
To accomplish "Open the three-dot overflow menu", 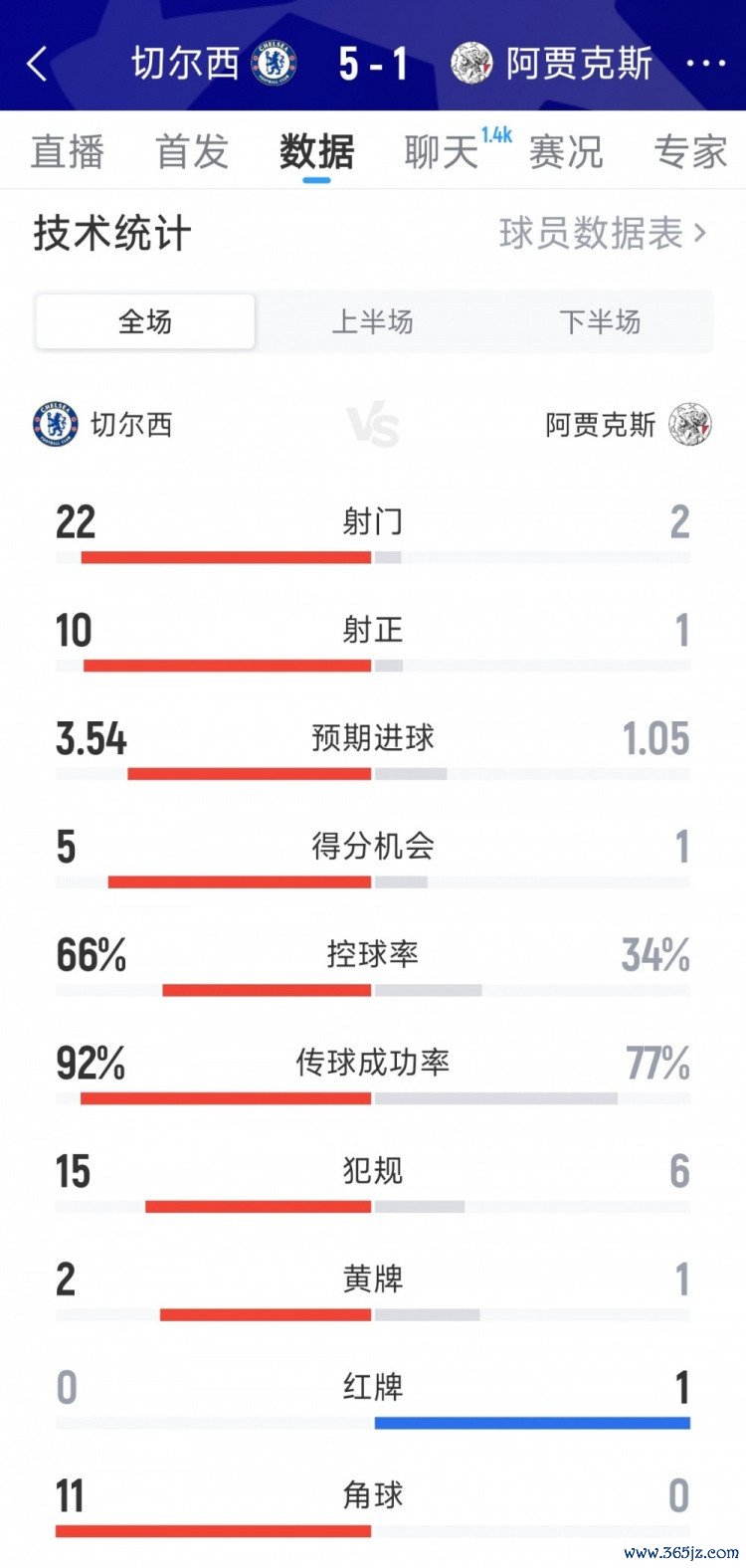I will (706, 65).
